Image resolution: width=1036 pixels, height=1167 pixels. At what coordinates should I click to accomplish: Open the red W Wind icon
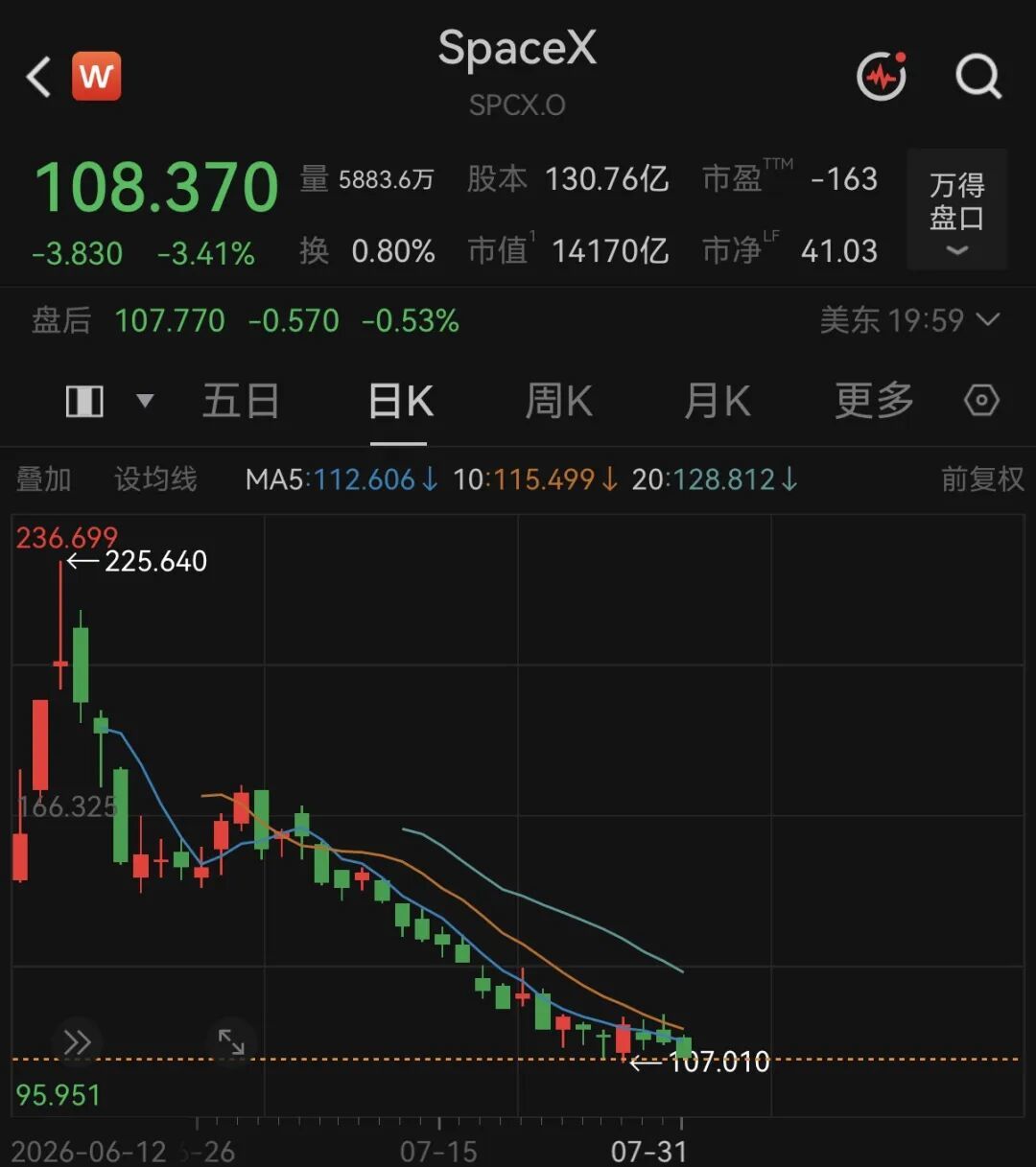(96, 76)
